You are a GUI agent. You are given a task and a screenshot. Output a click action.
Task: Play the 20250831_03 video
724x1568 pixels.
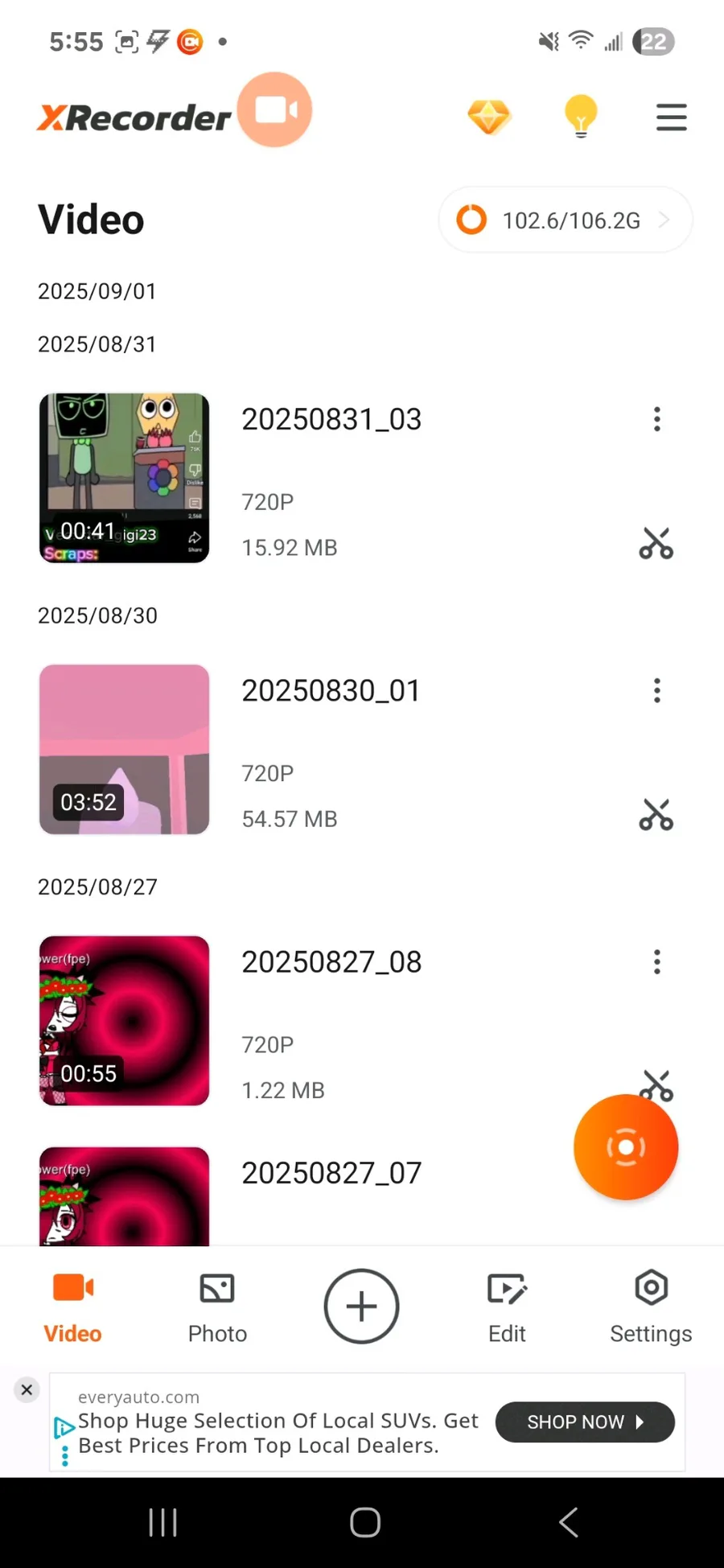coord(125,478)
